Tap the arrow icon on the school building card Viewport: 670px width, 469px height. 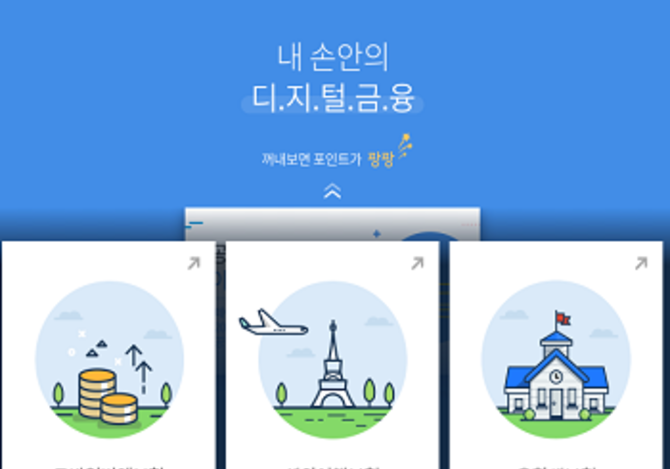point(641,263)
